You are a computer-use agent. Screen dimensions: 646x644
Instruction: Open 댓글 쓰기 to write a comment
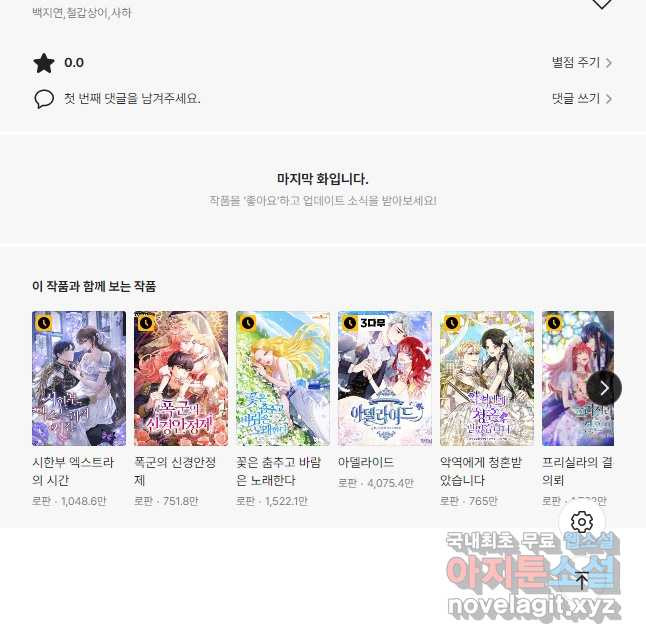(581, 99)
